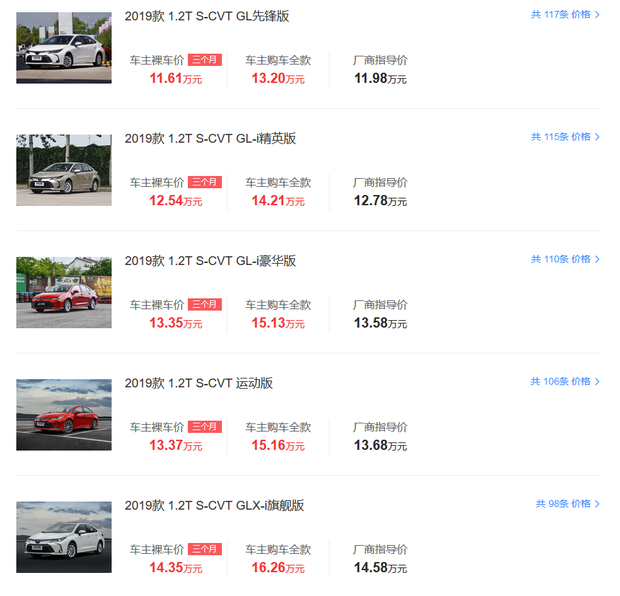Open the 117 price records for GL先锋版
Screen dimensions: 620x596
click(566, 15)
